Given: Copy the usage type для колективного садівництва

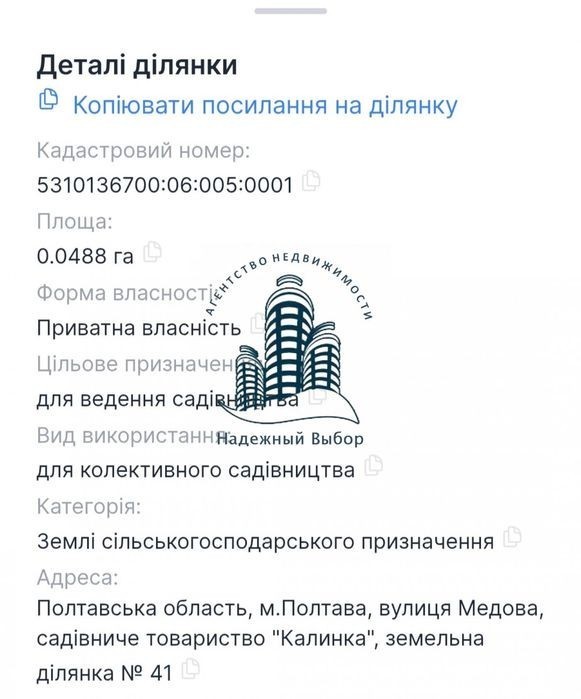Looking at the screenshot, I should [x=374, y=465].
